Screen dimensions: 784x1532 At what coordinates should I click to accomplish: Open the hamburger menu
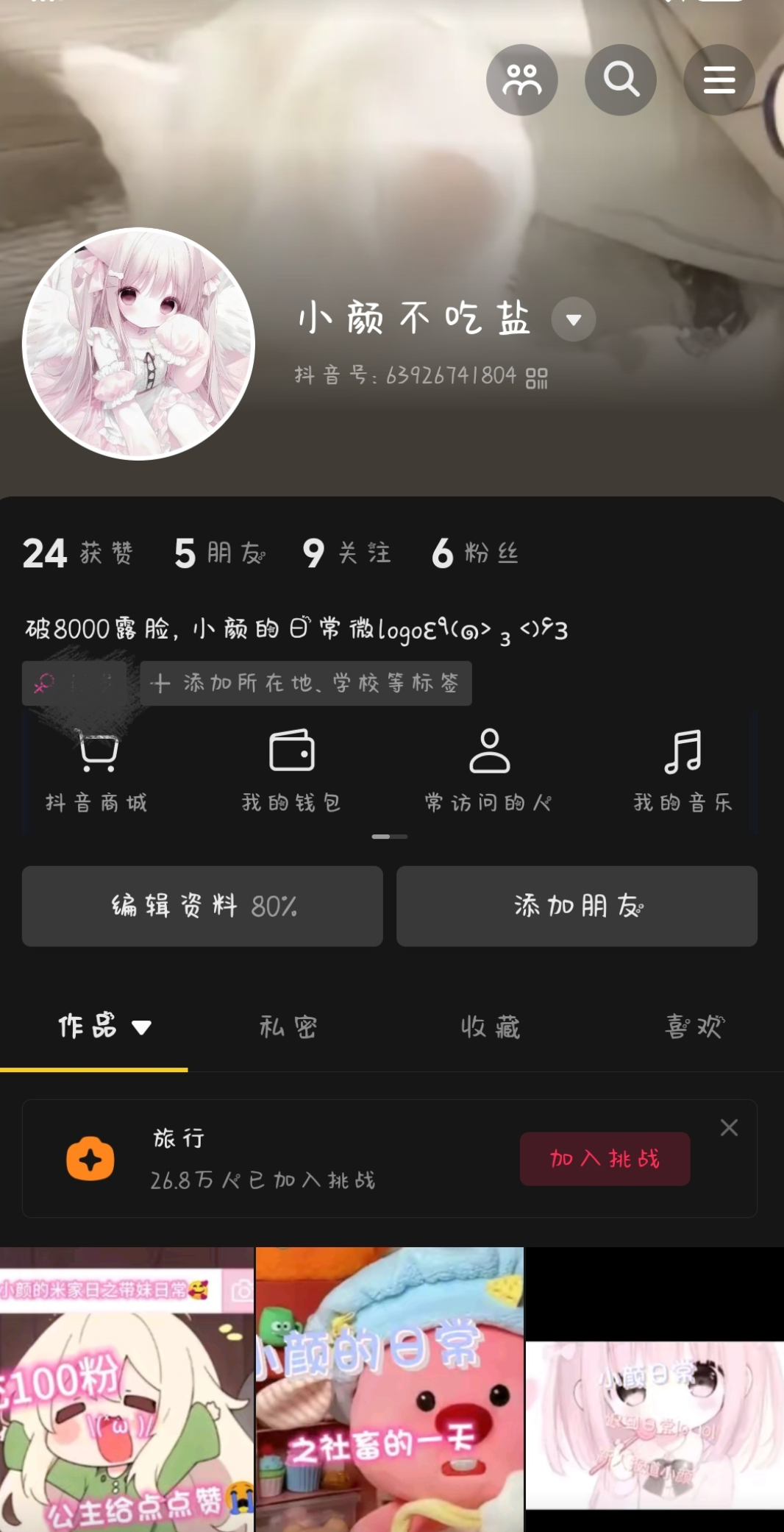click(719, 79)
